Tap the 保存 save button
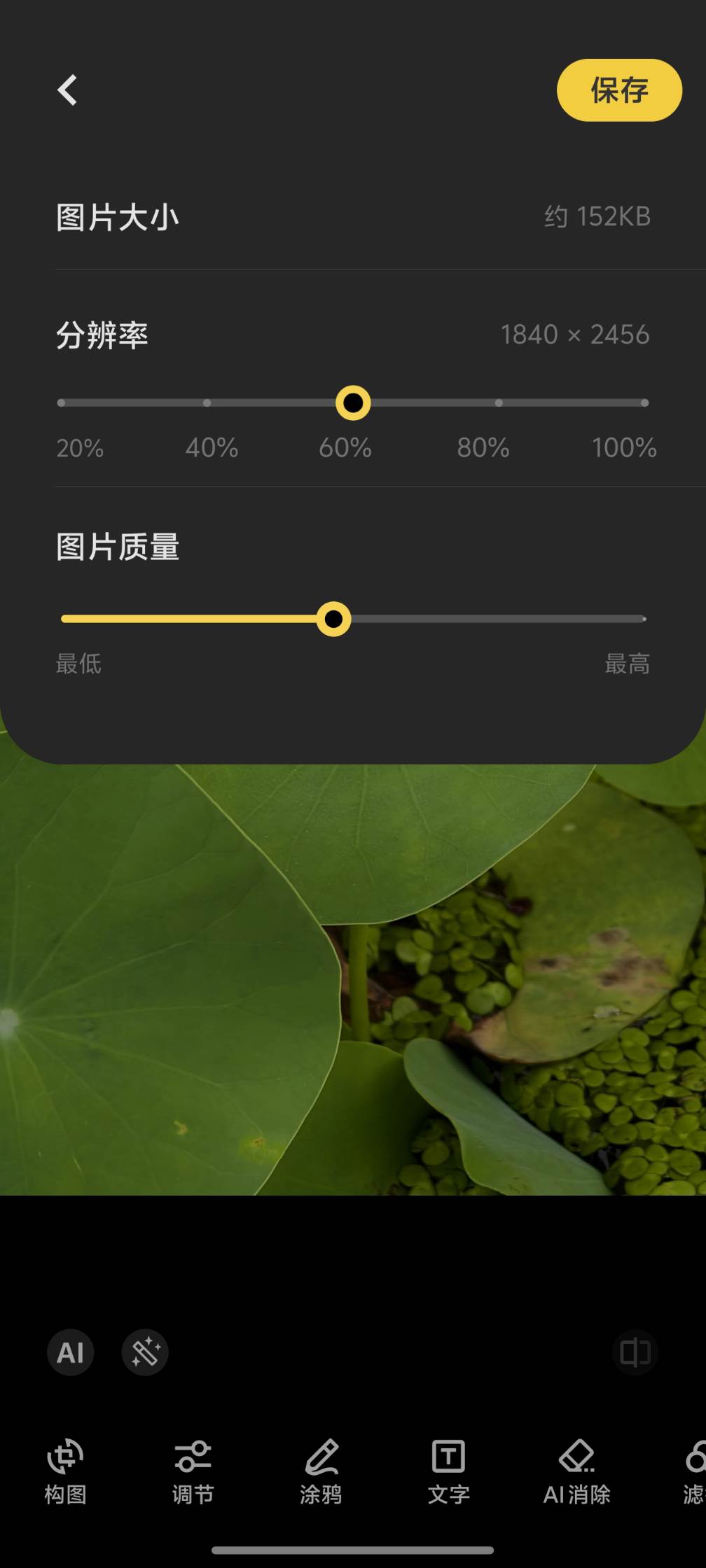 (x=619, y=90)
